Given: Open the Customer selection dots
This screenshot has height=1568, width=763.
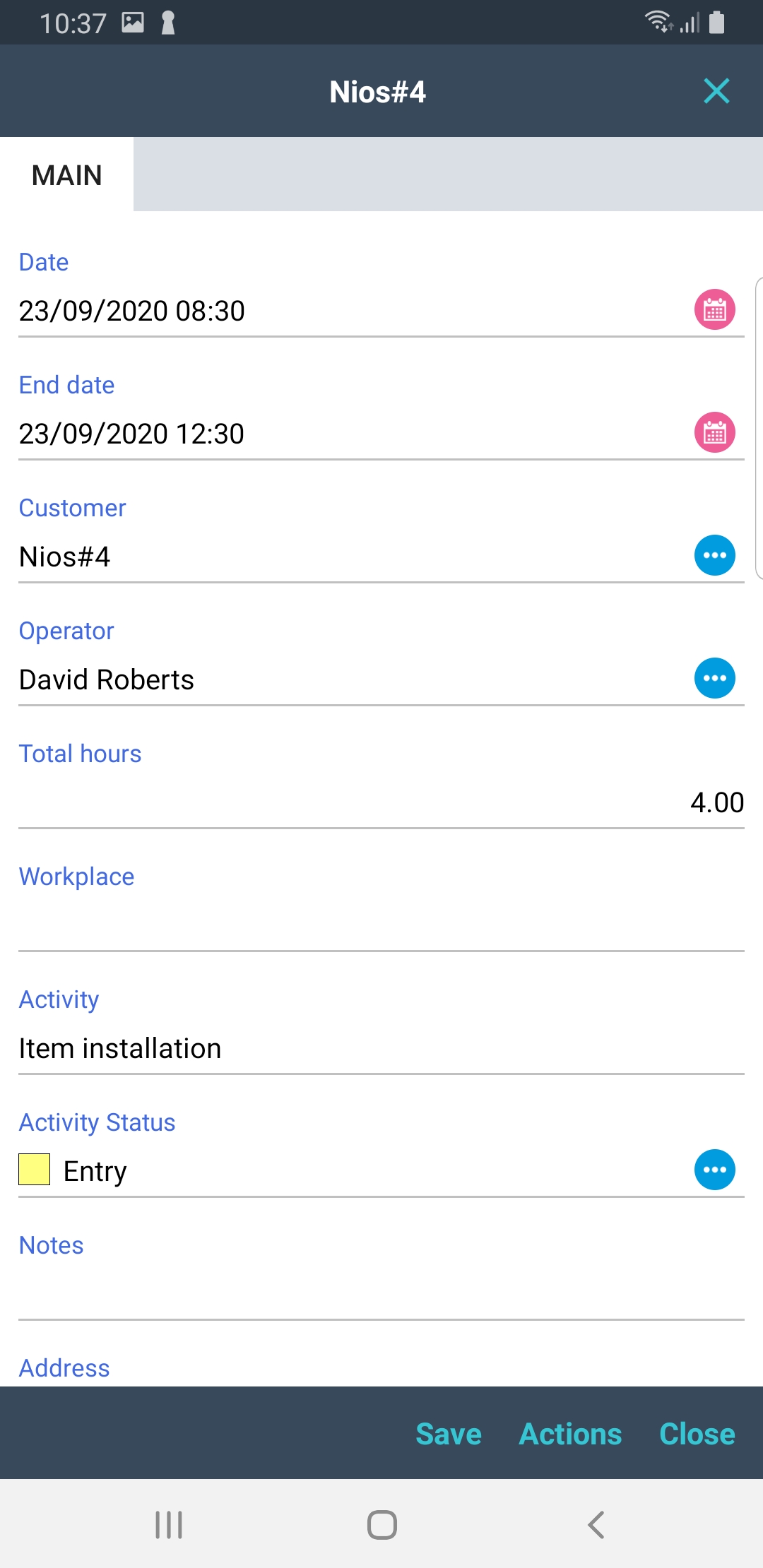Looking at the screenshot, I should [714, 555].
